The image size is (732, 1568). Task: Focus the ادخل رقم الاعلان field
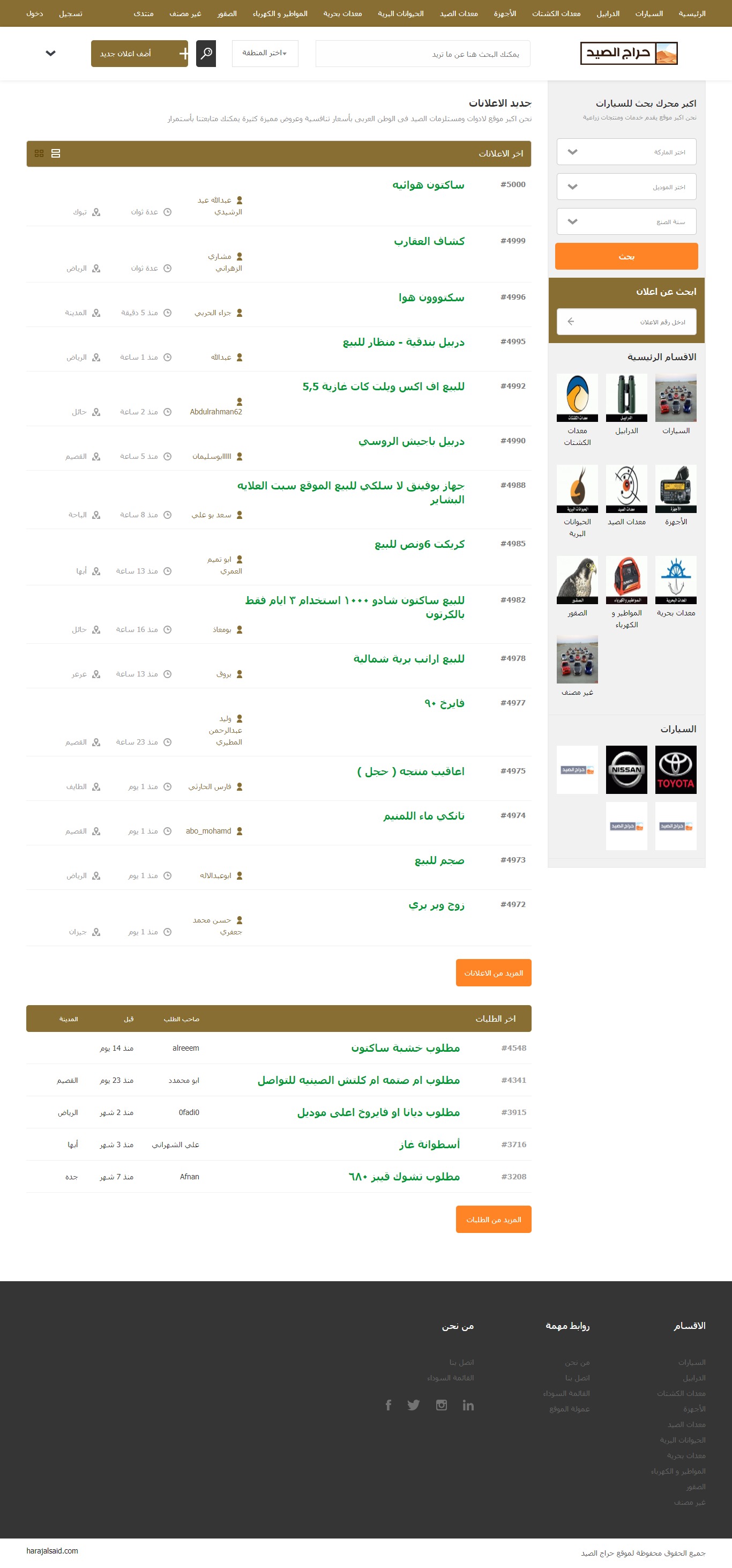point(626,322)
